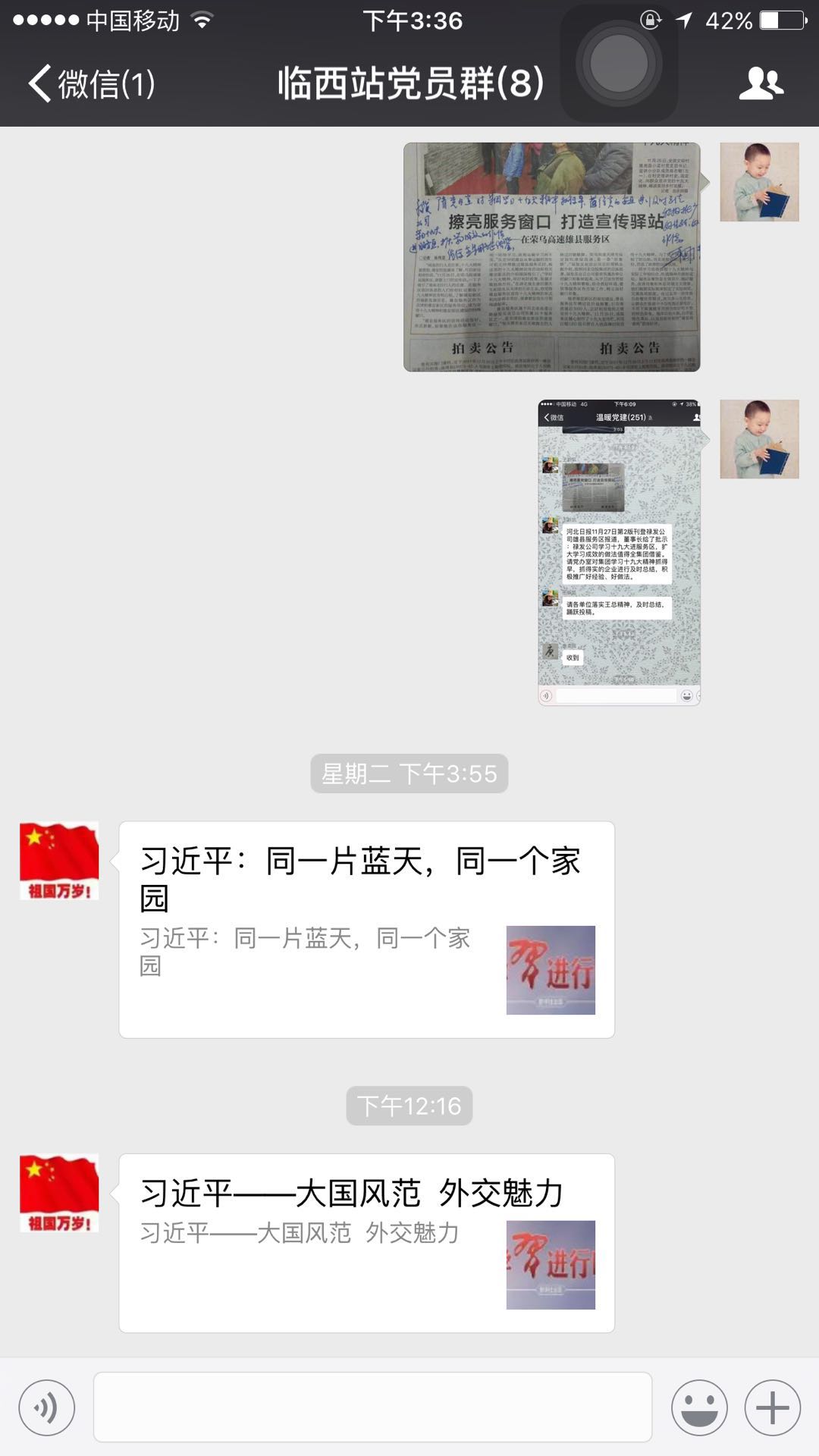The image size is (819, 1456).
Task: Switch to voice message input
Action: tap(47, 1408)
